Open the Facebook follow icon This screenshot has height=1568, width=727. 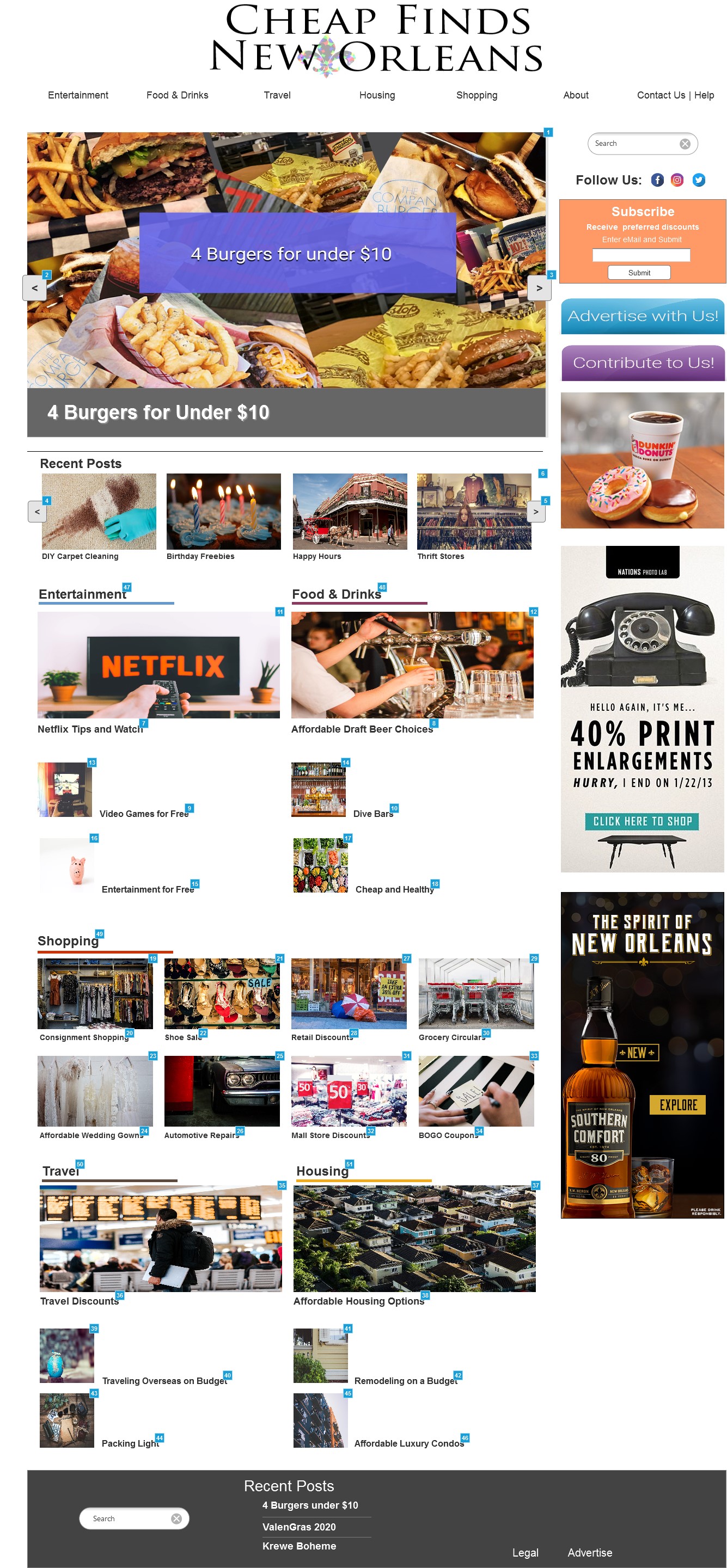[657, 180]
